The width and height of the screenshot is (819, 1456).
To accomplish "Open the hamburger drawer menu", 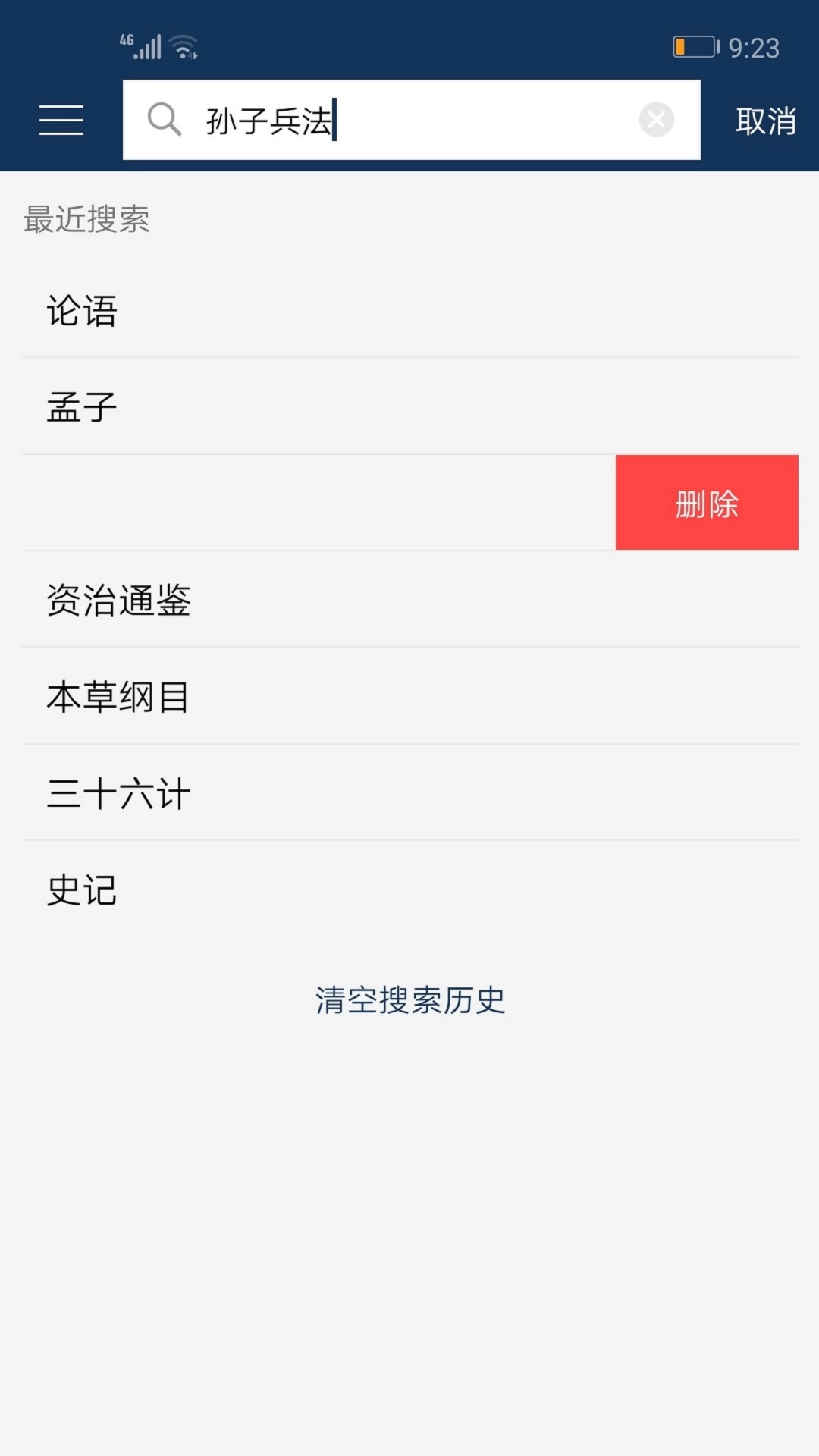I will point(61,121).
